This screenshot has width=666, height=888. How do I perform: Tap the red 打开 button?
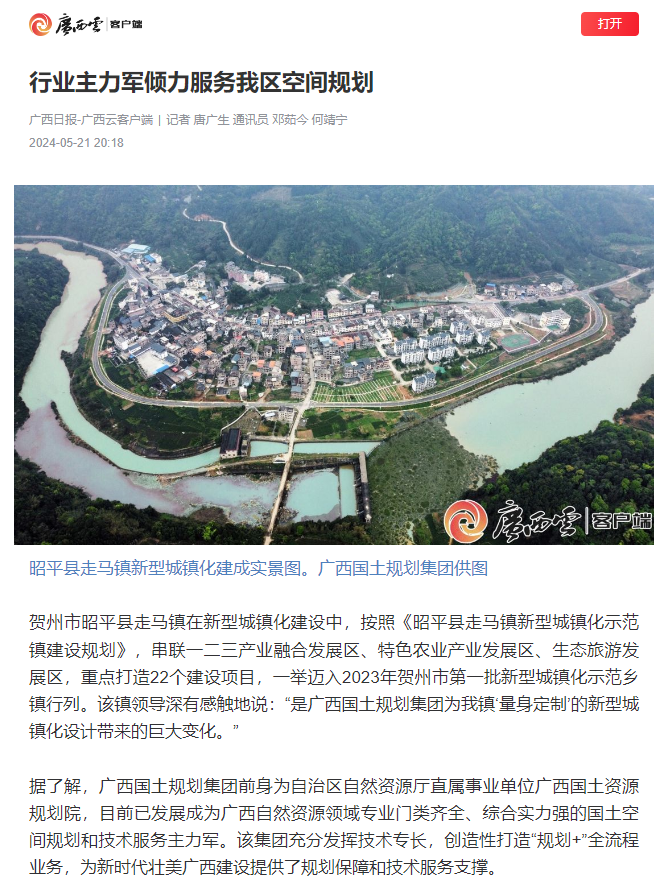click(x=609, y=24)
